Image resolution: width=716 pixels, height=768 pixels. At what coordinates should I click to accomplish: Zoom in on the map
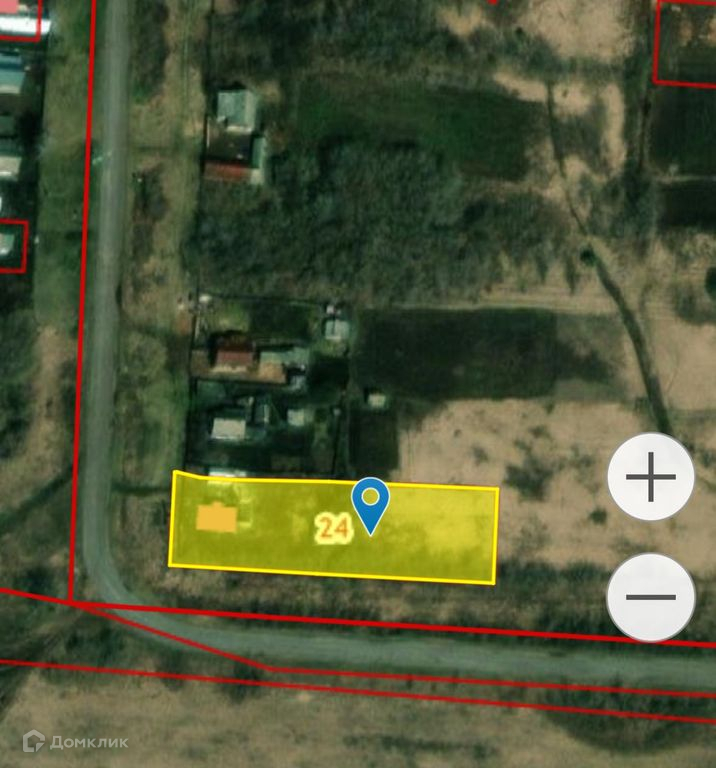[651, 476]
